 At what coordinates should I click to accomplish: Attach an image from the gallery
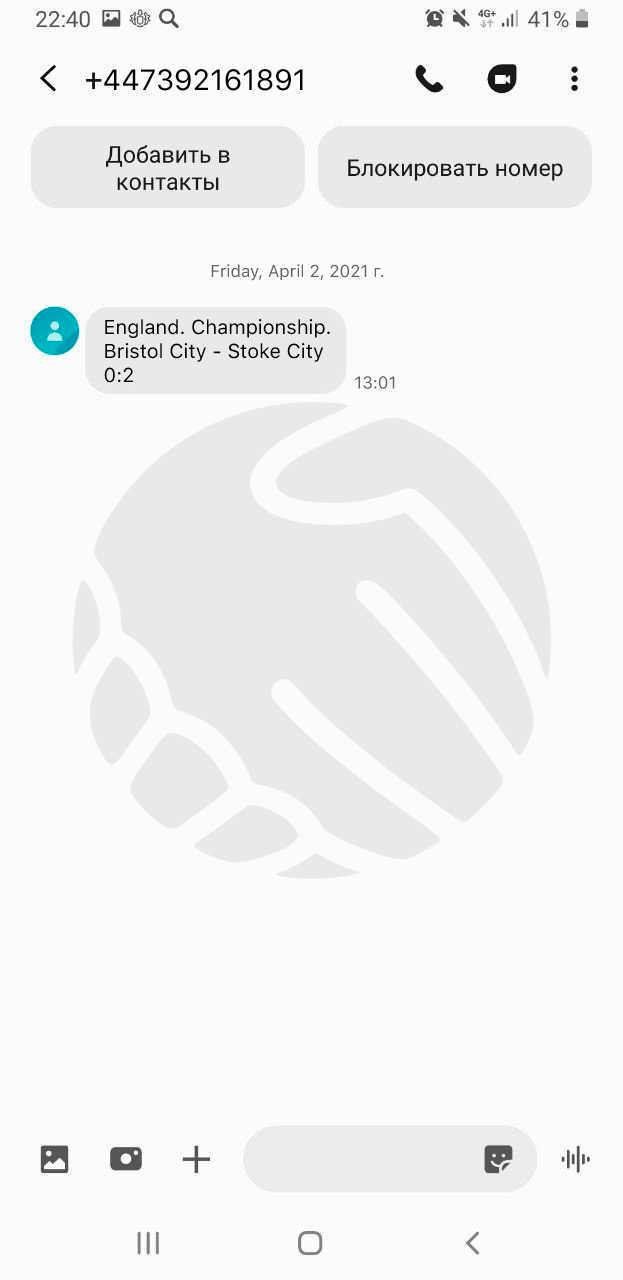point(54,1159)
